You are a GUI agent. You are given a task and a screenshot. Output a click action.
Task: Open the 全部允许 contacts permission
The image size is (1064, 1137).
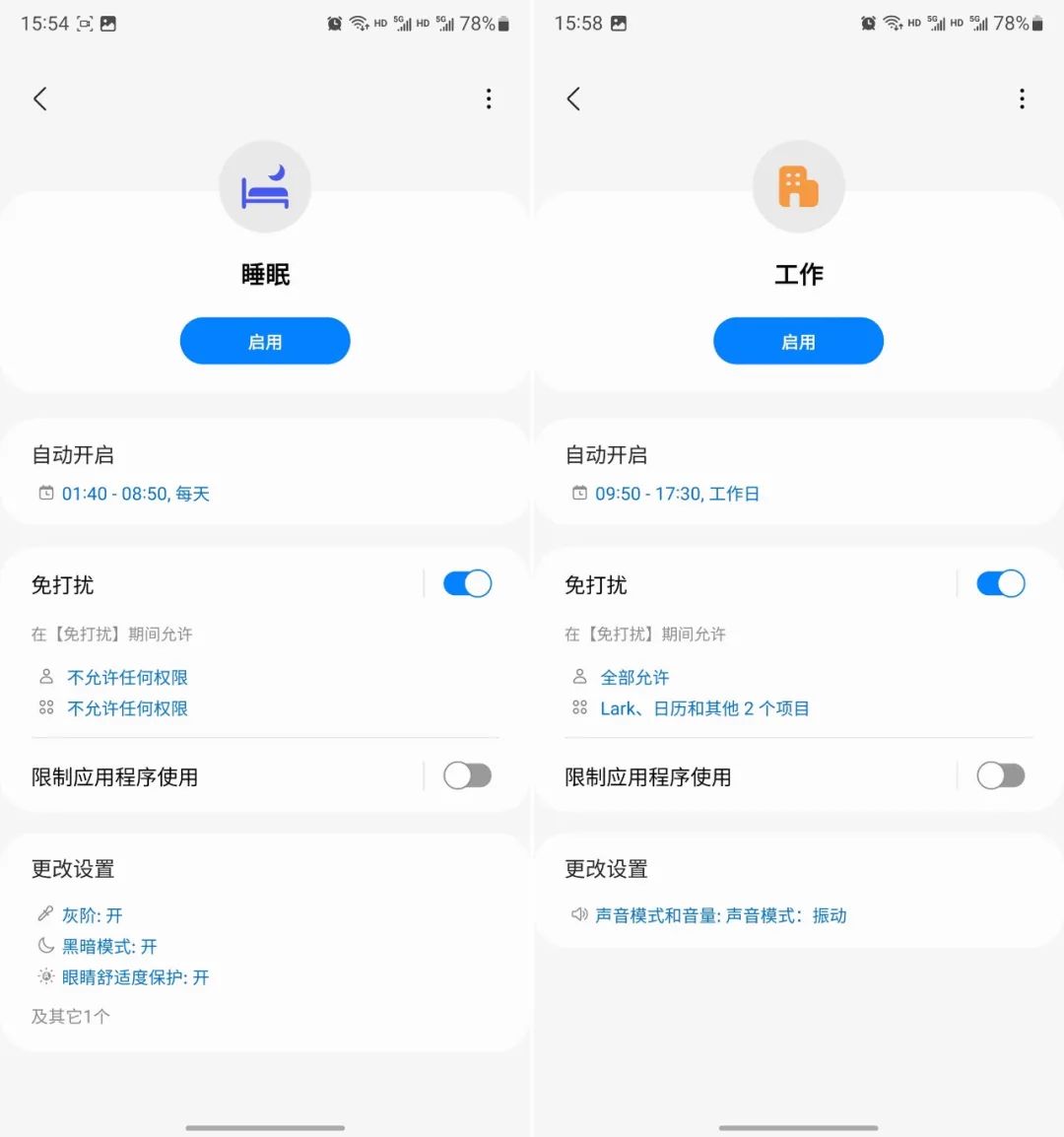coord(634,677)
